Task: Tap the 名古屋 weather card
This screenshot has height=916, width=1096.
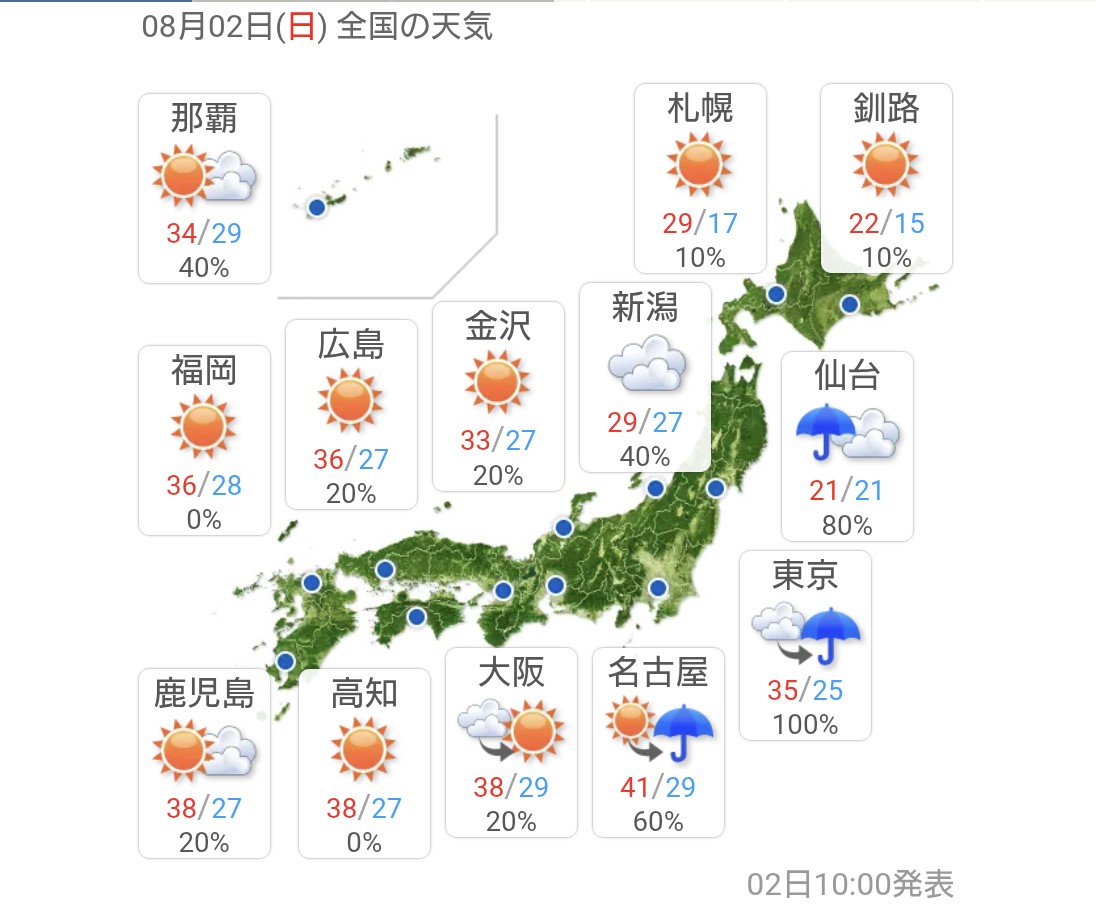Action: [x=658, y=743]
